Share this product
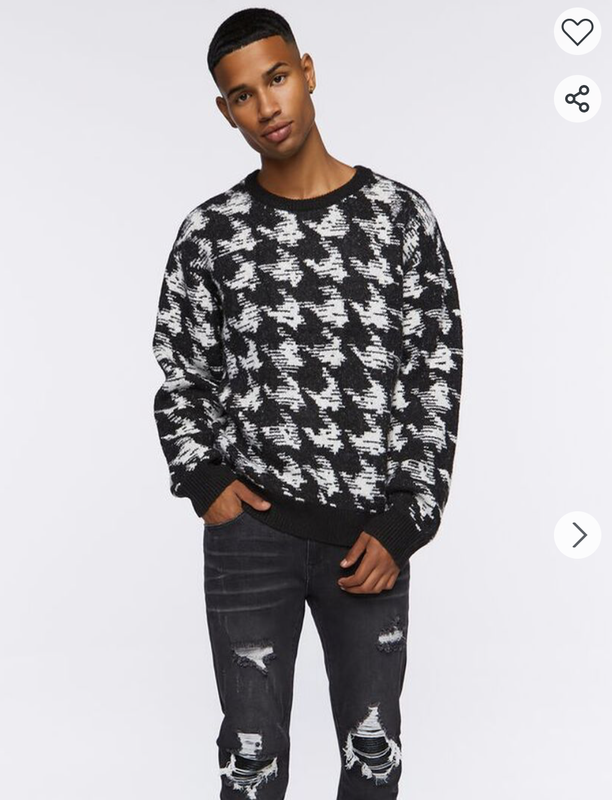 577,98
